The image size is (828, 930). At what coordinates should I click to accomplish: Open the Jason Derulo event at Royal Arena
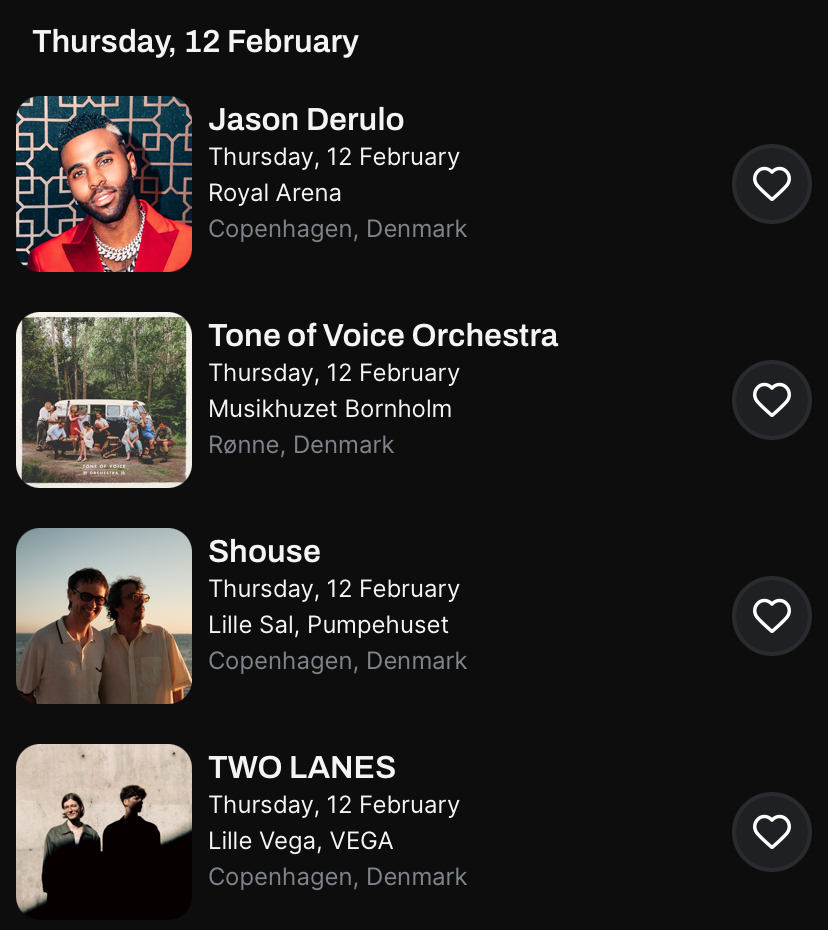[306, 120]
